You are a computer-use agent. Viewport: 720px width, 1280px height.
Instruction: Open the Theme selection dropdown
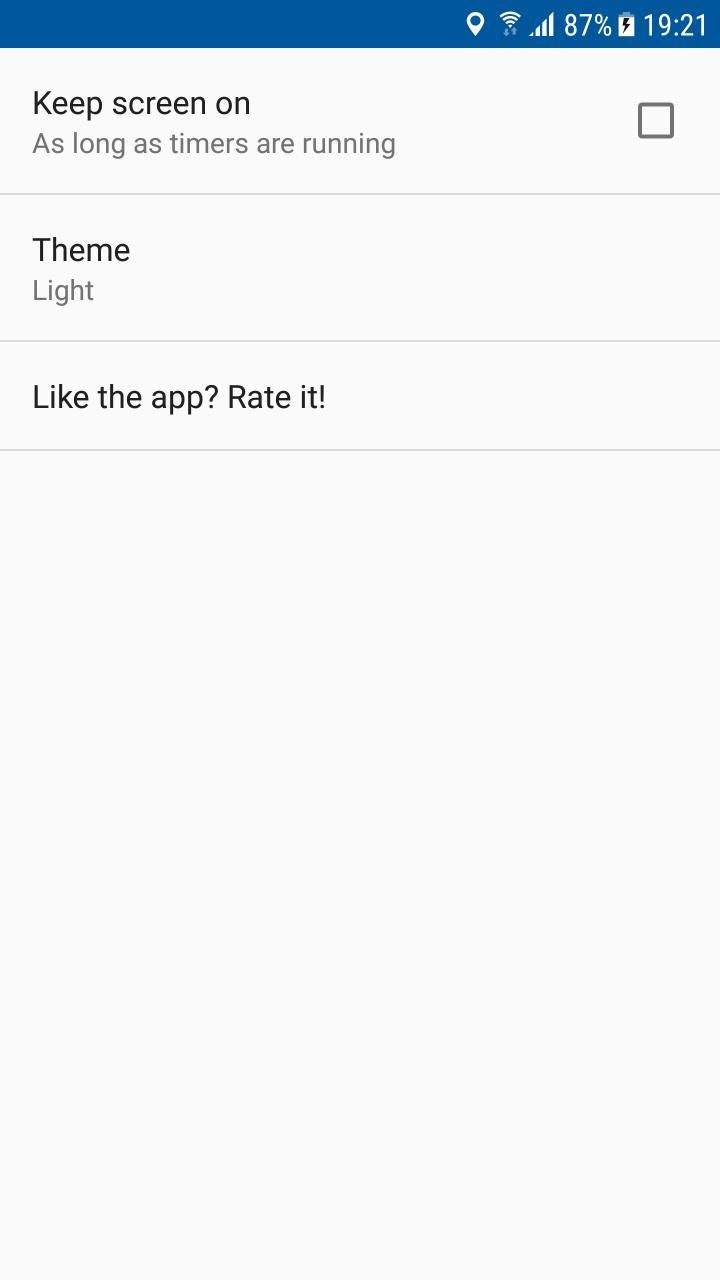pyautogui.click(x=360, y=267)
